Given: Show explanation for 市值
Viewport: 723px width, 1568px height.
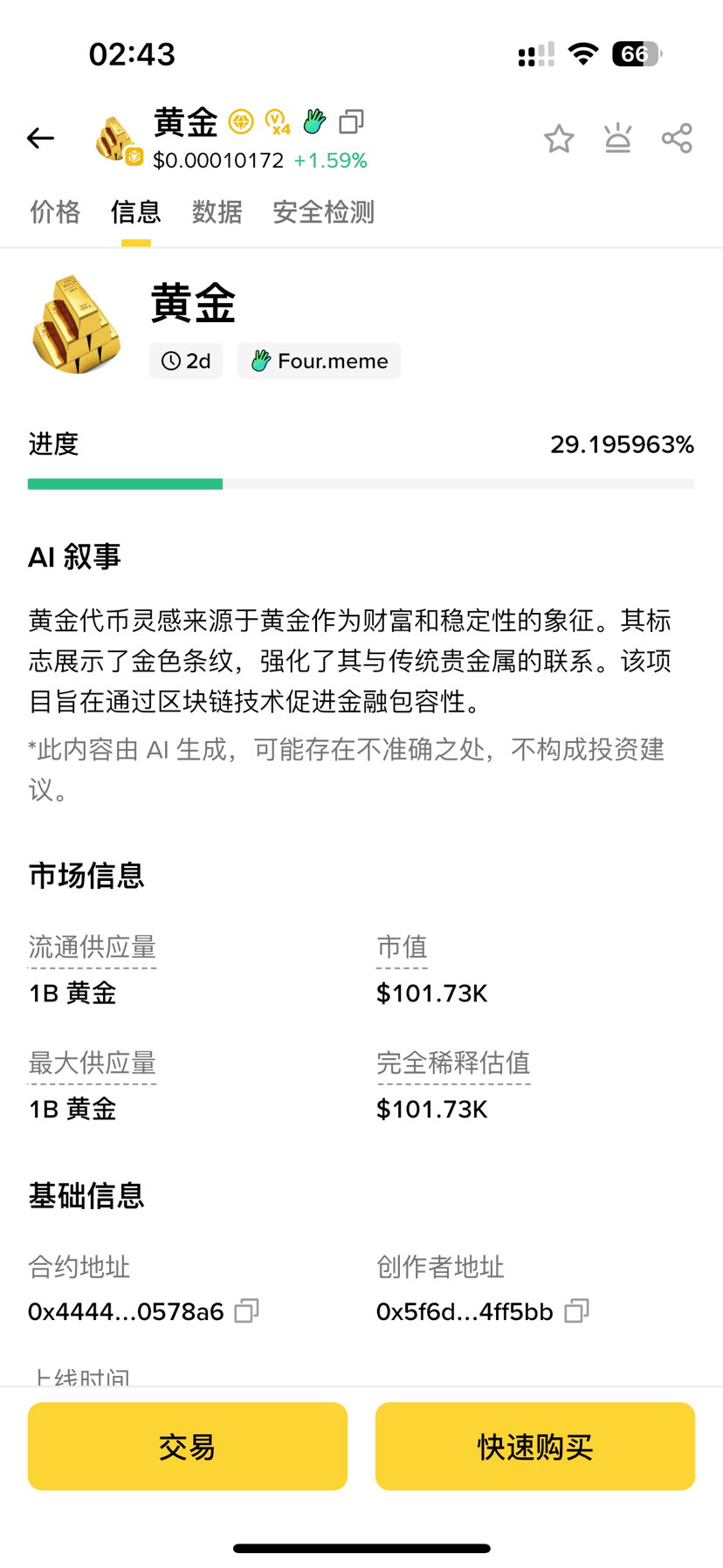Looking at the screenshot, I should pyautogui.click(x=402, y=947).
